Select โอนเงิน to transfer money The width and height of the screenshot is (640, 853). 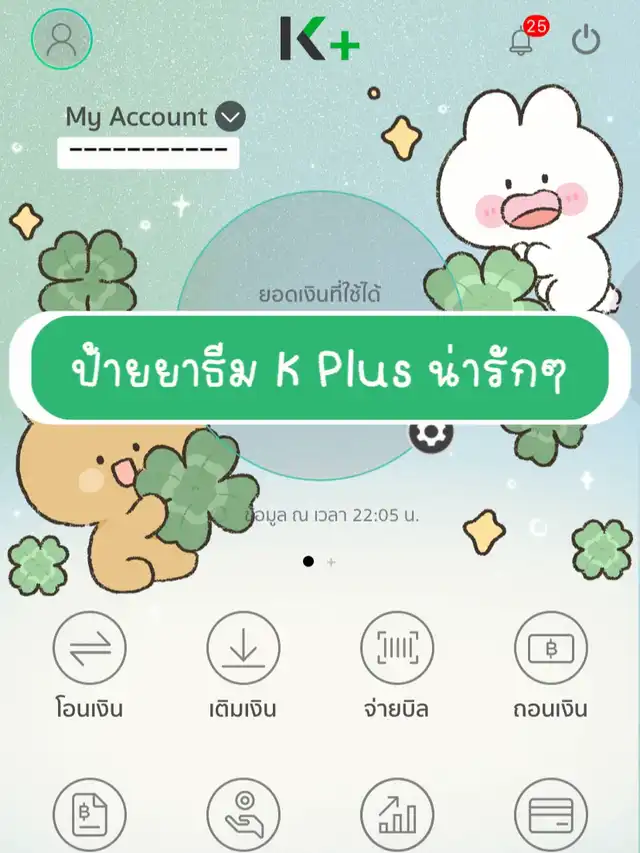(x=89, y=648)
